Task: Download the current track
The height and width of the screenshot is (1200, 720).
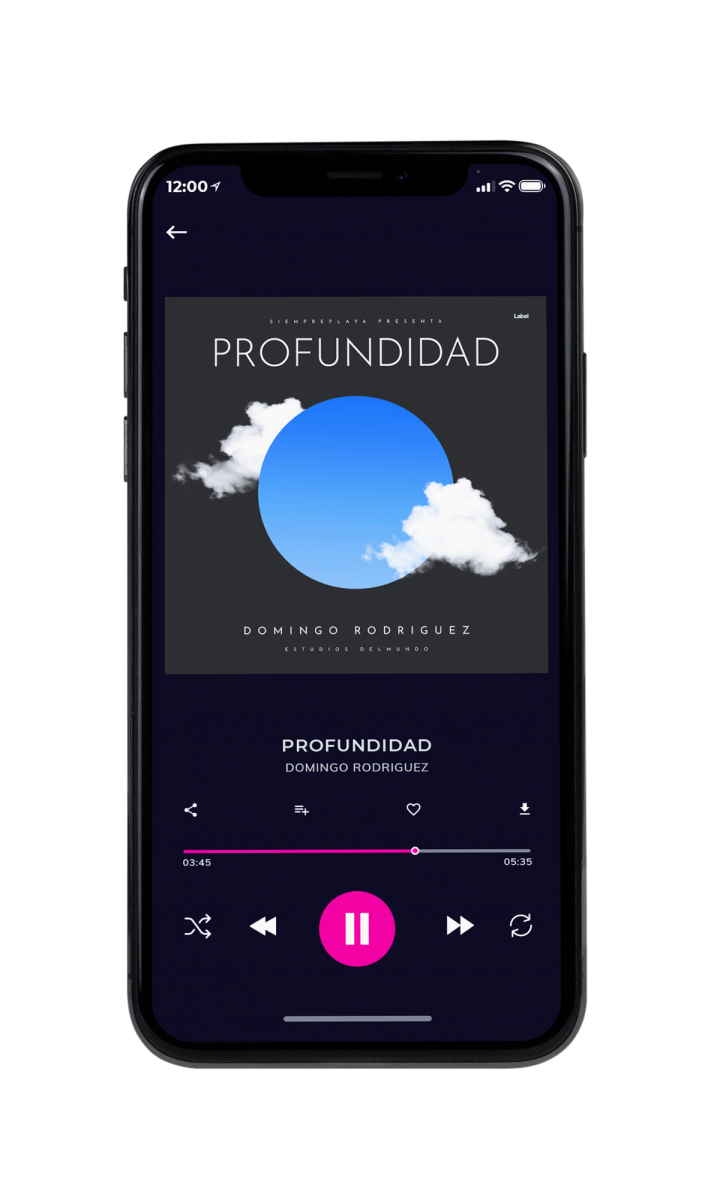Action: point(525,809)
